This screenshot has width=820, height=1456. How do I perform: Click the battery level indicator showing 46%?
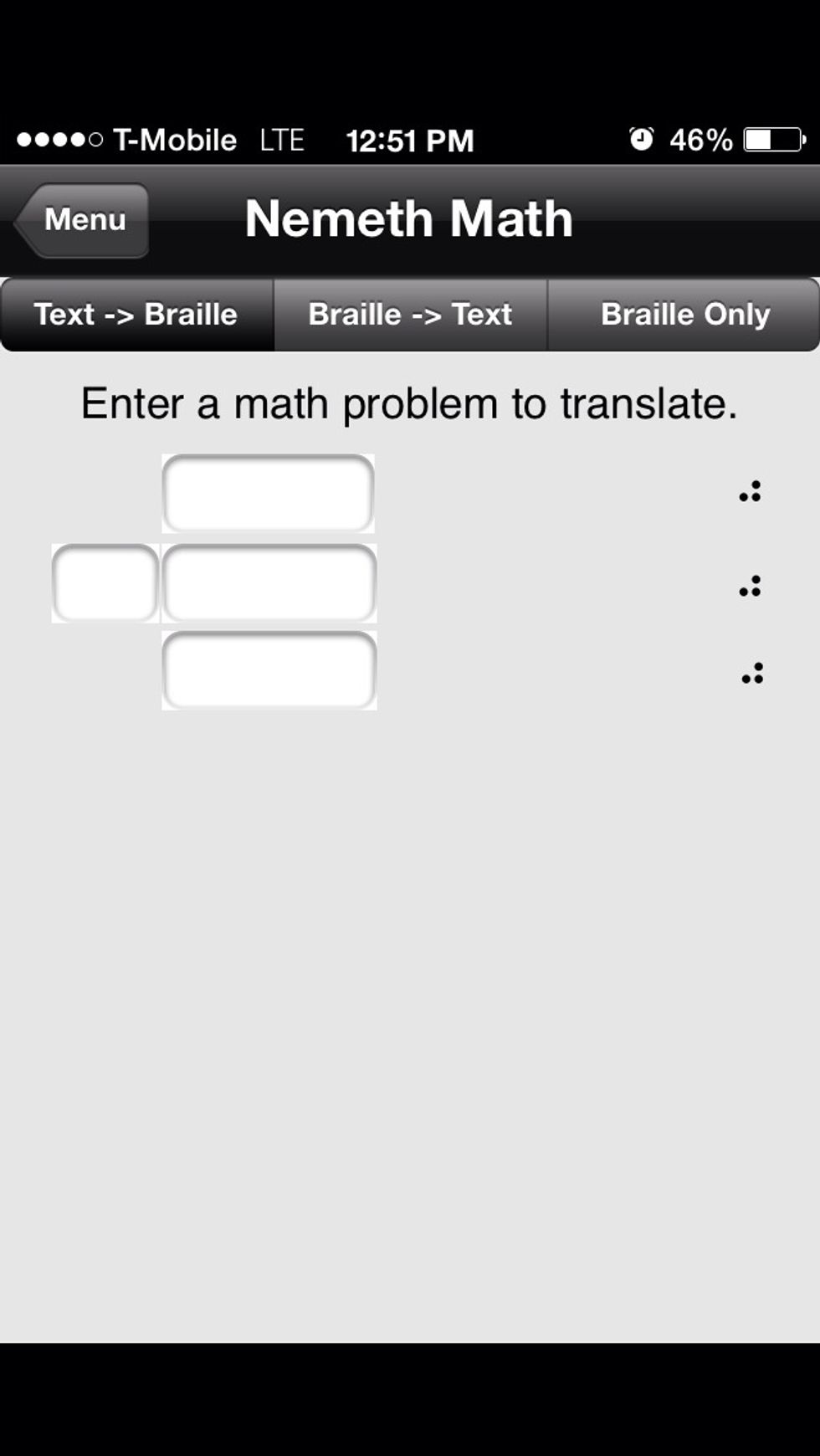click(700, 139)
